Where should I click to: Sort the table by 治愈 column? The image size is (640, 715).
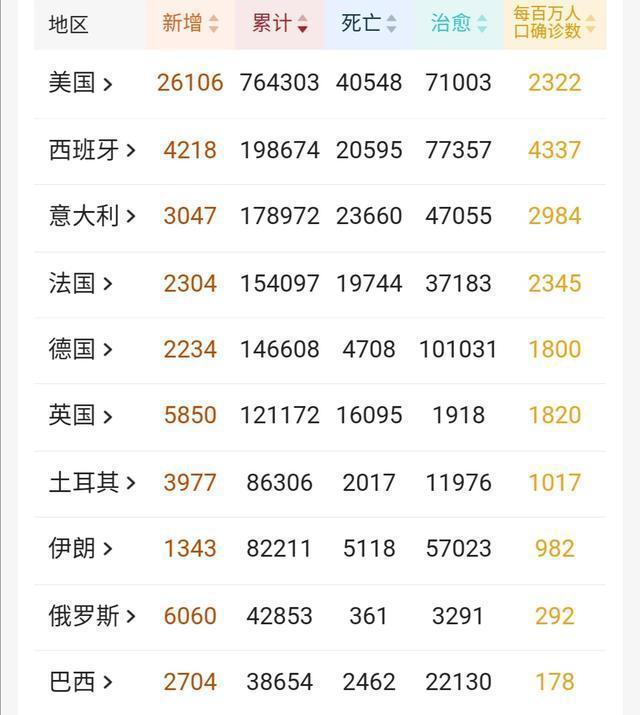point(458,24)
